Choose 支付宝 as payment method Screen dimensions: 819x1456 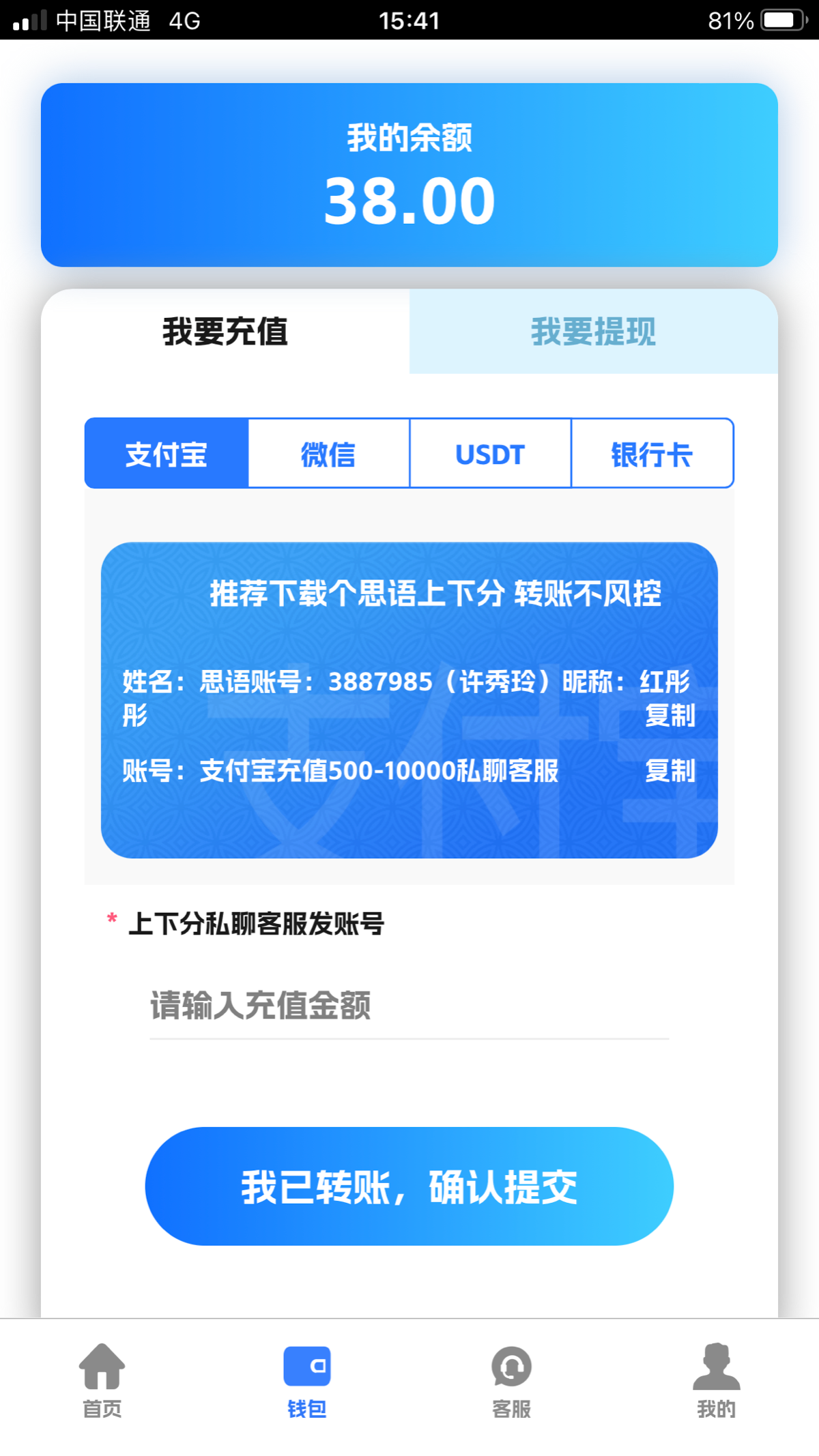(167, 454)
